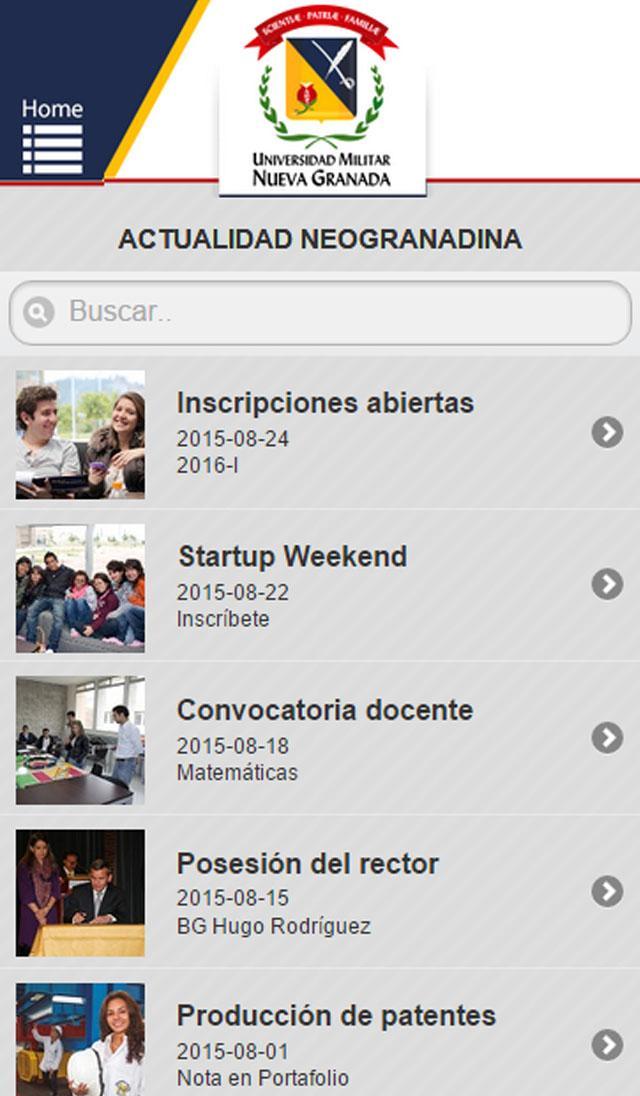Open the Posesión del rector article
The image size is (640, 1096).
point(325,891)
